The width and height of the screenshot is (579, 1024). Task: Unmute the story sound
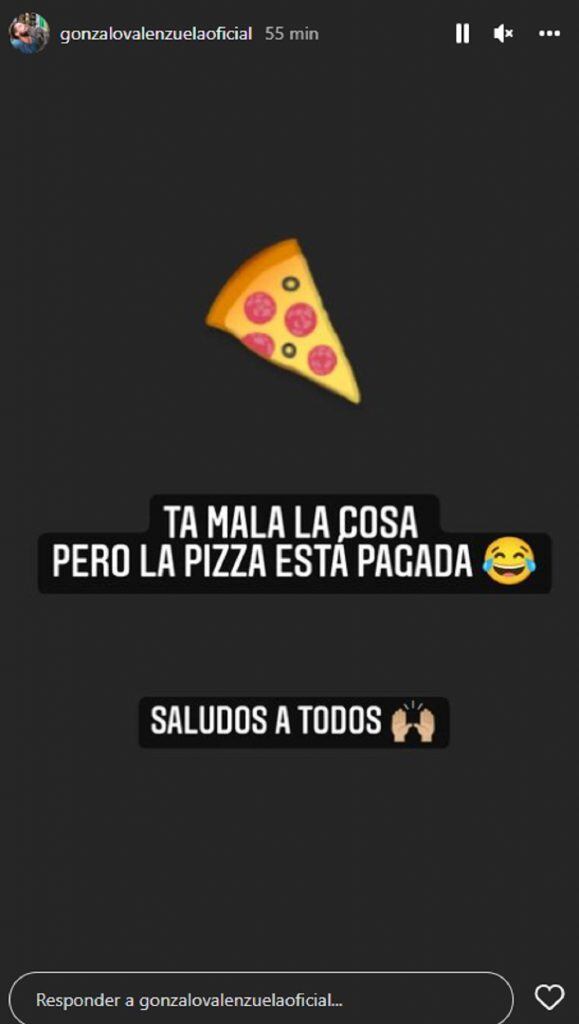(503, 33)
